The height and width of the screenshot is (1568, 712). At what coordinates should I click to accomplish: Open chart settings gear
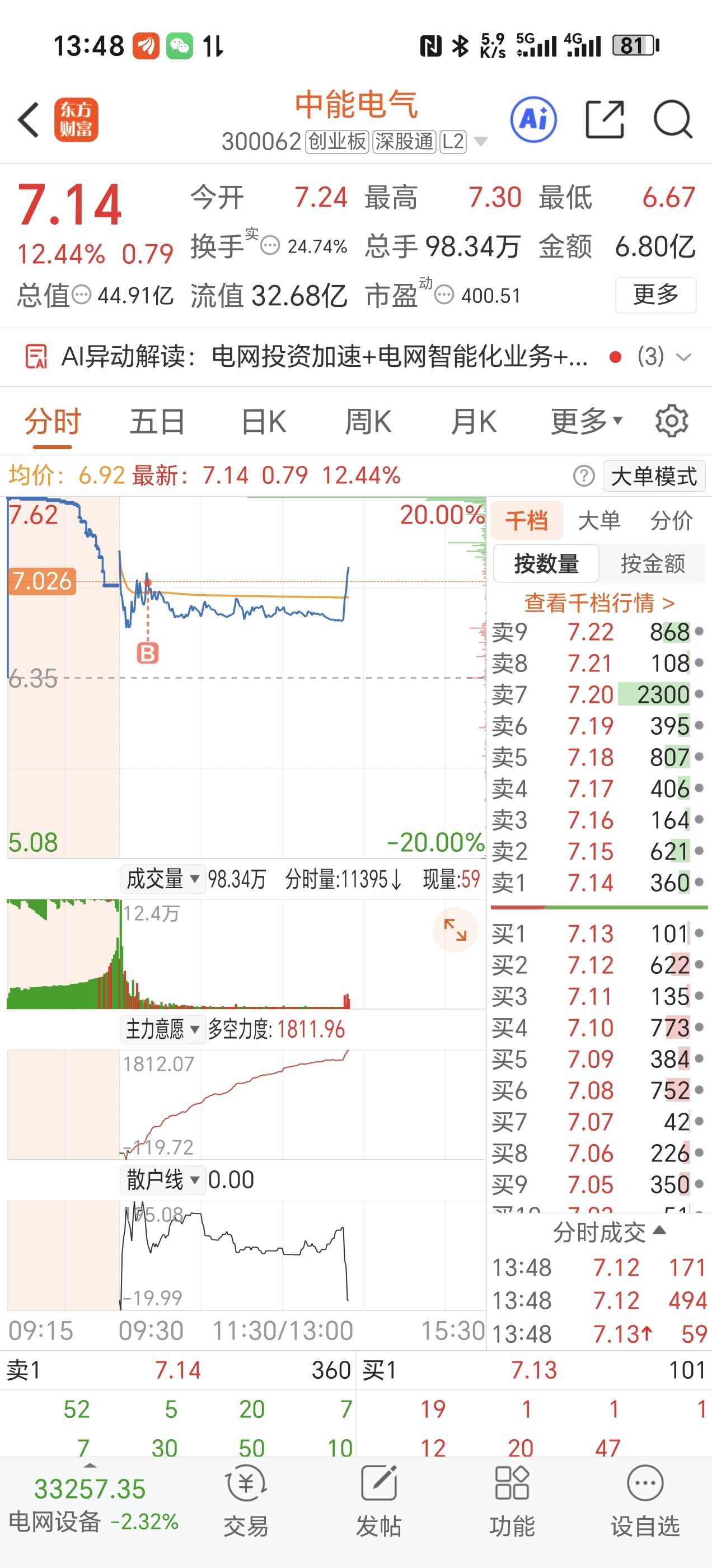(x=672, y=421)
